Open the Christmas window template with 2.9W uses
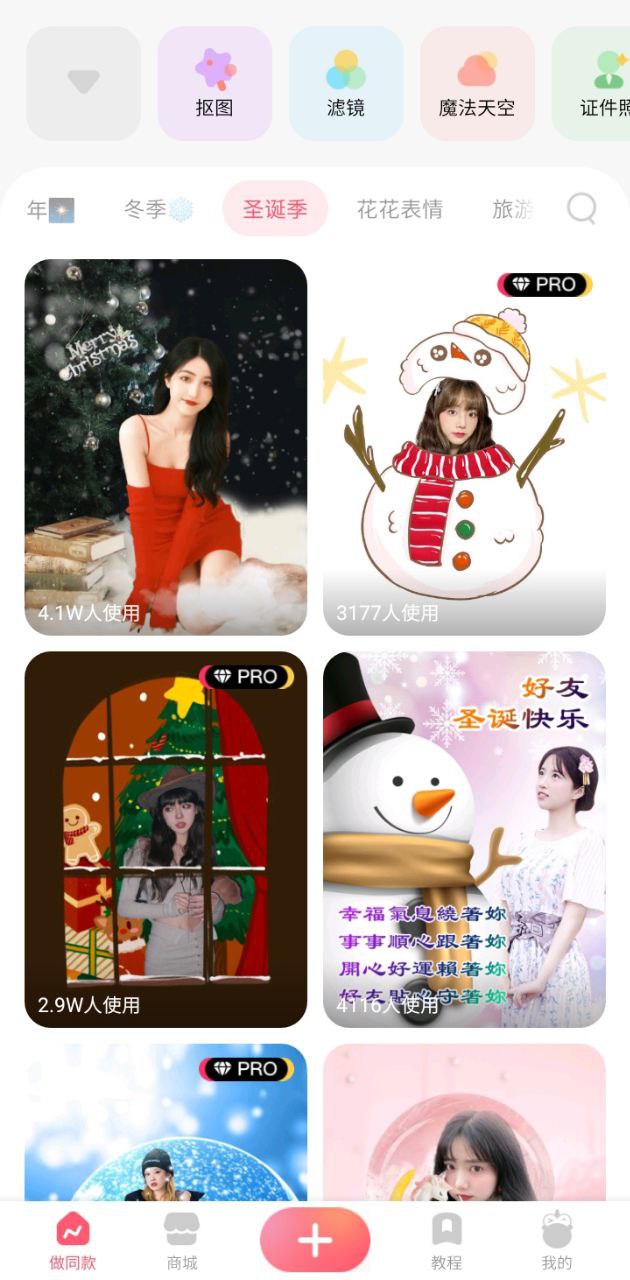The height and width of the screenshot is (1280, 630). (165, 839)
